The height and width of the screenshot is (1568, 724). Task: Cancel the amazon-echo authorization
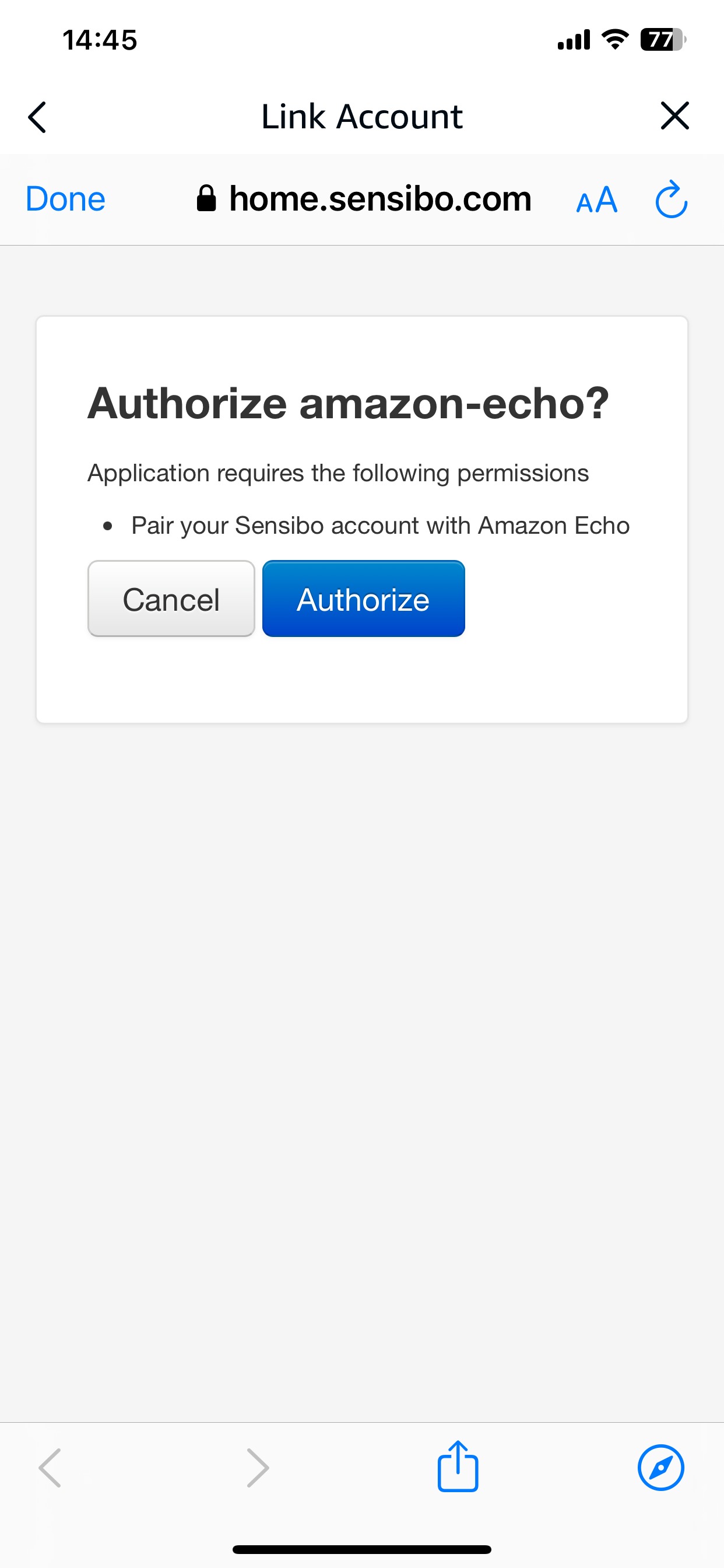171,599
